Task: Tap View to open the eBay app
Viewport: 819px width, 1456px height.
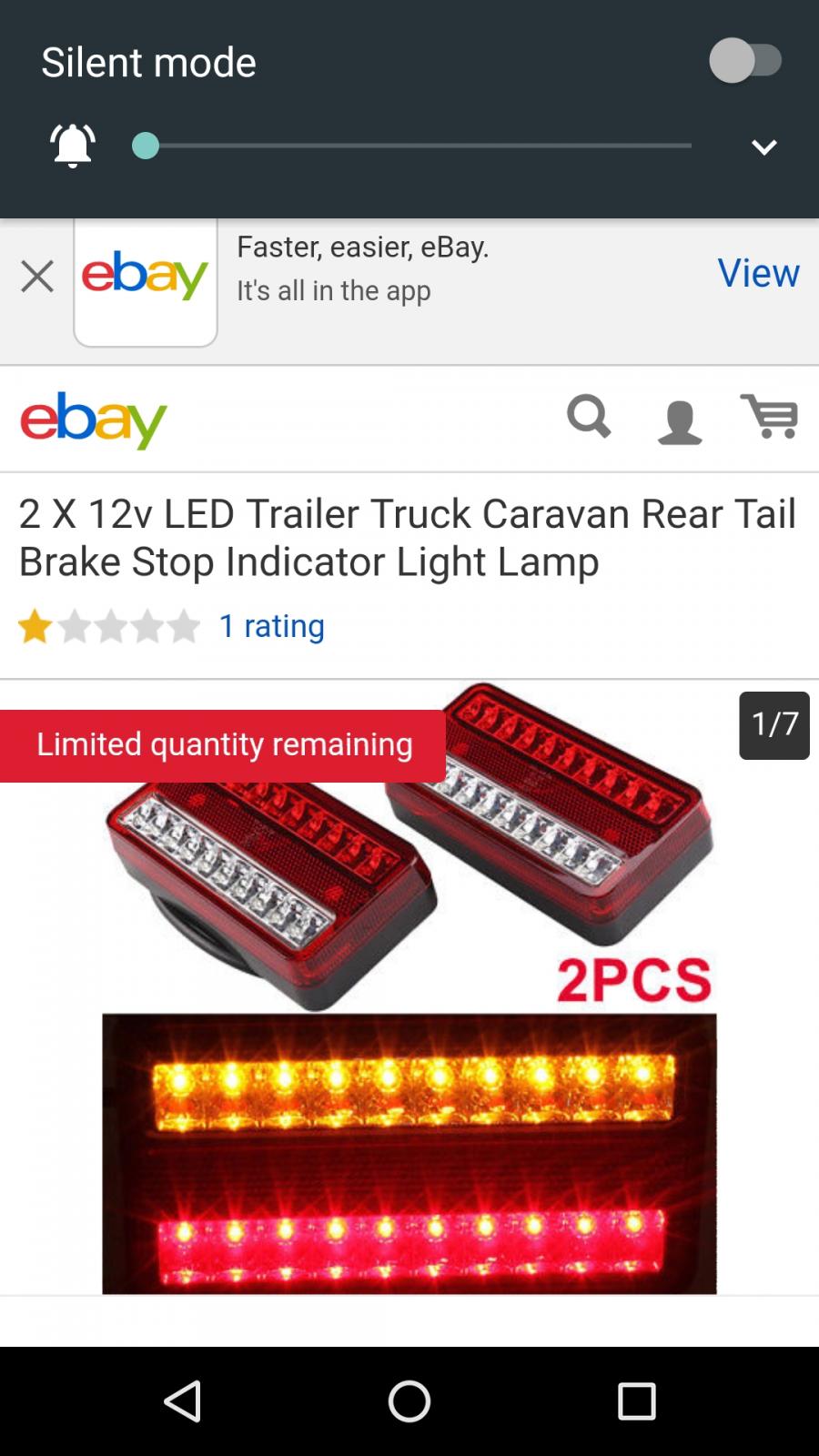Action: point(758,273)
